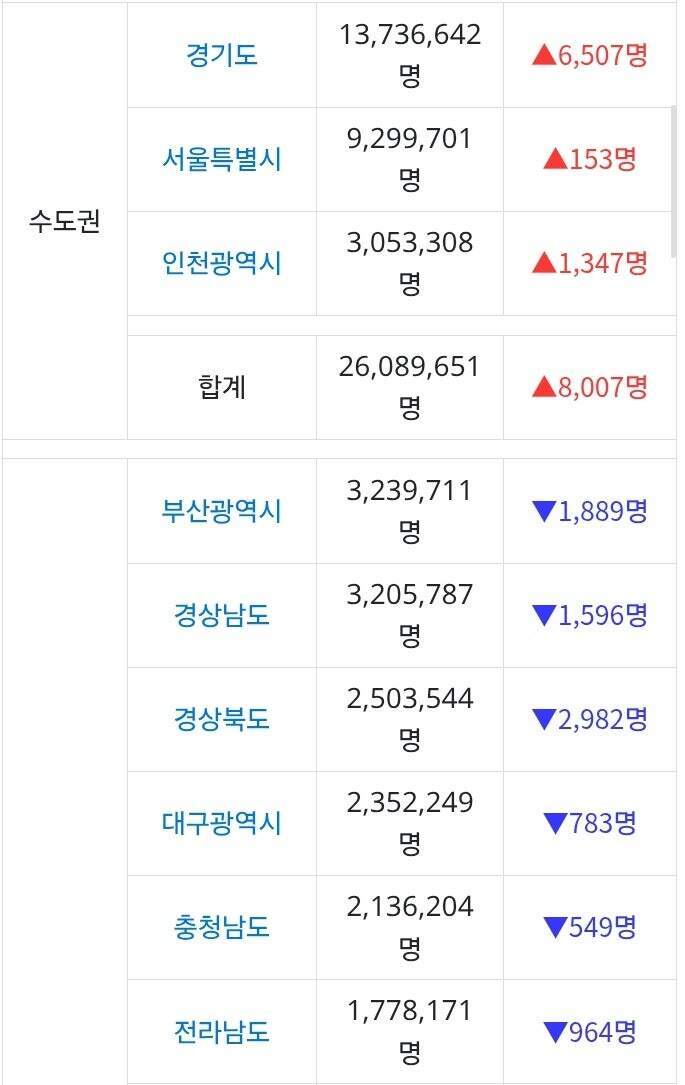Screen dimensions: 685x1085
Task: Open the 서울특별시 link
Action: [221, 159]
